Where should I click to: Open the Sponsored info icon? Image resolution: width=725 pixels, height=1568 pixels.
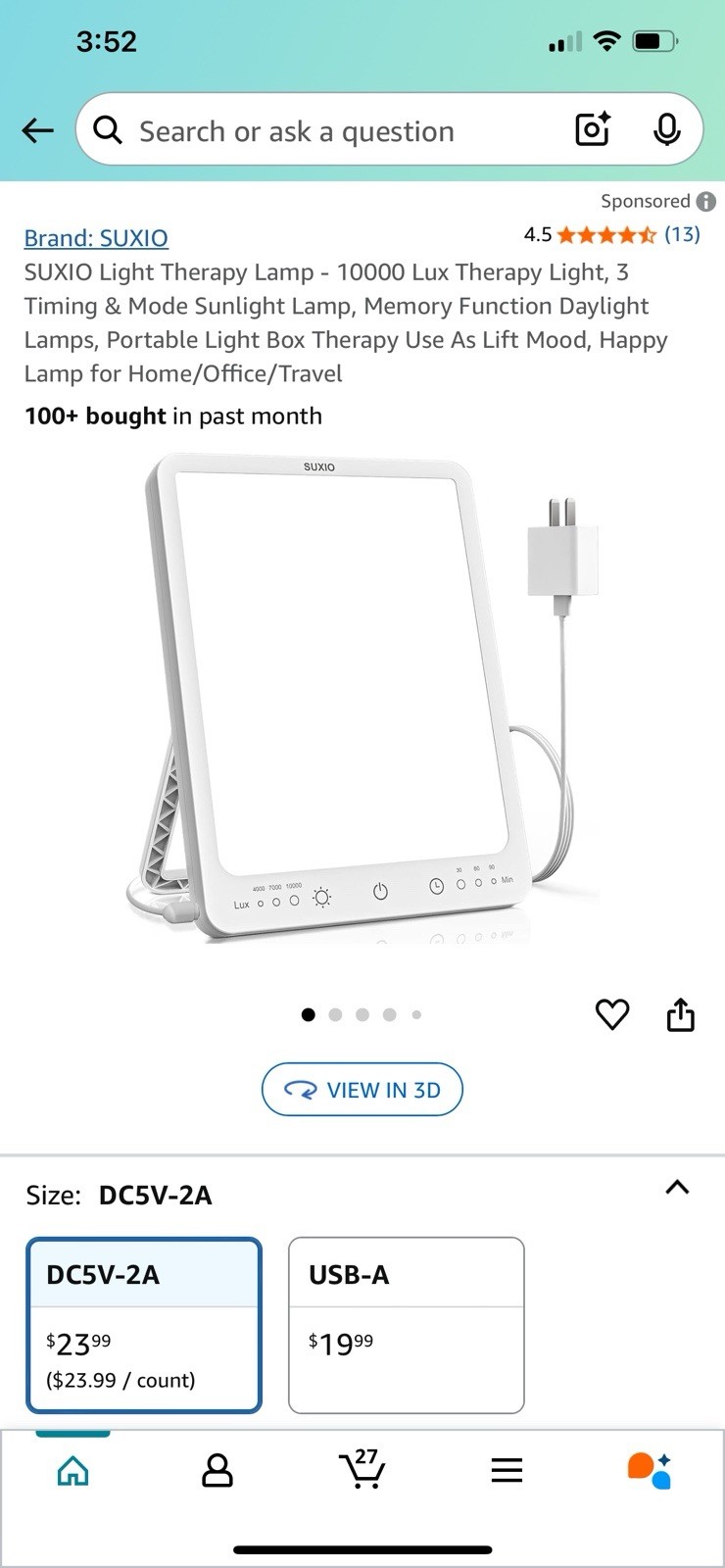coord(705,202)
